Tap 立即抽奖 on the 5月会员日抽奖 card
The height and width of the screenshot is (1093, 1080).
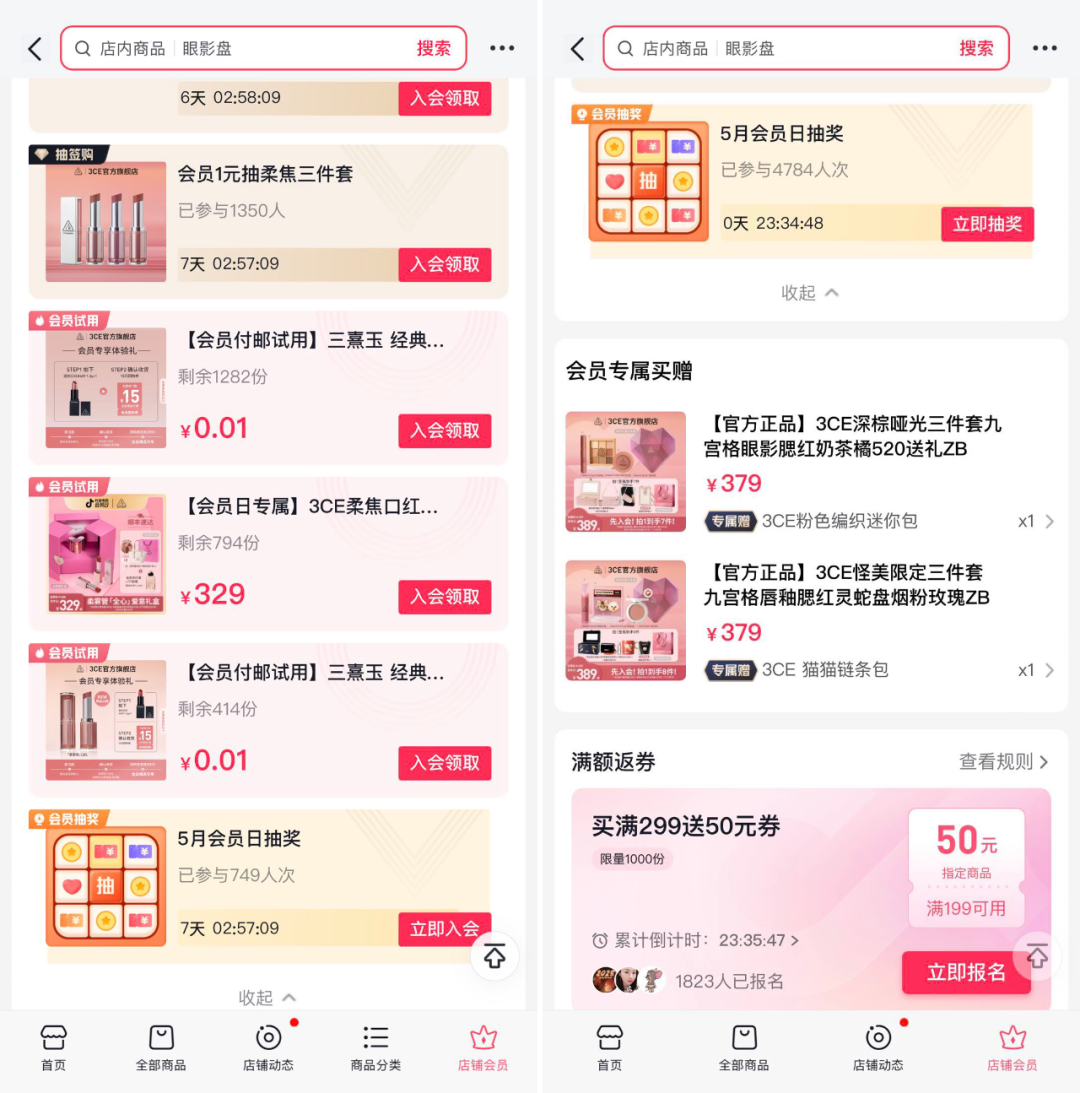pos(986,224)
